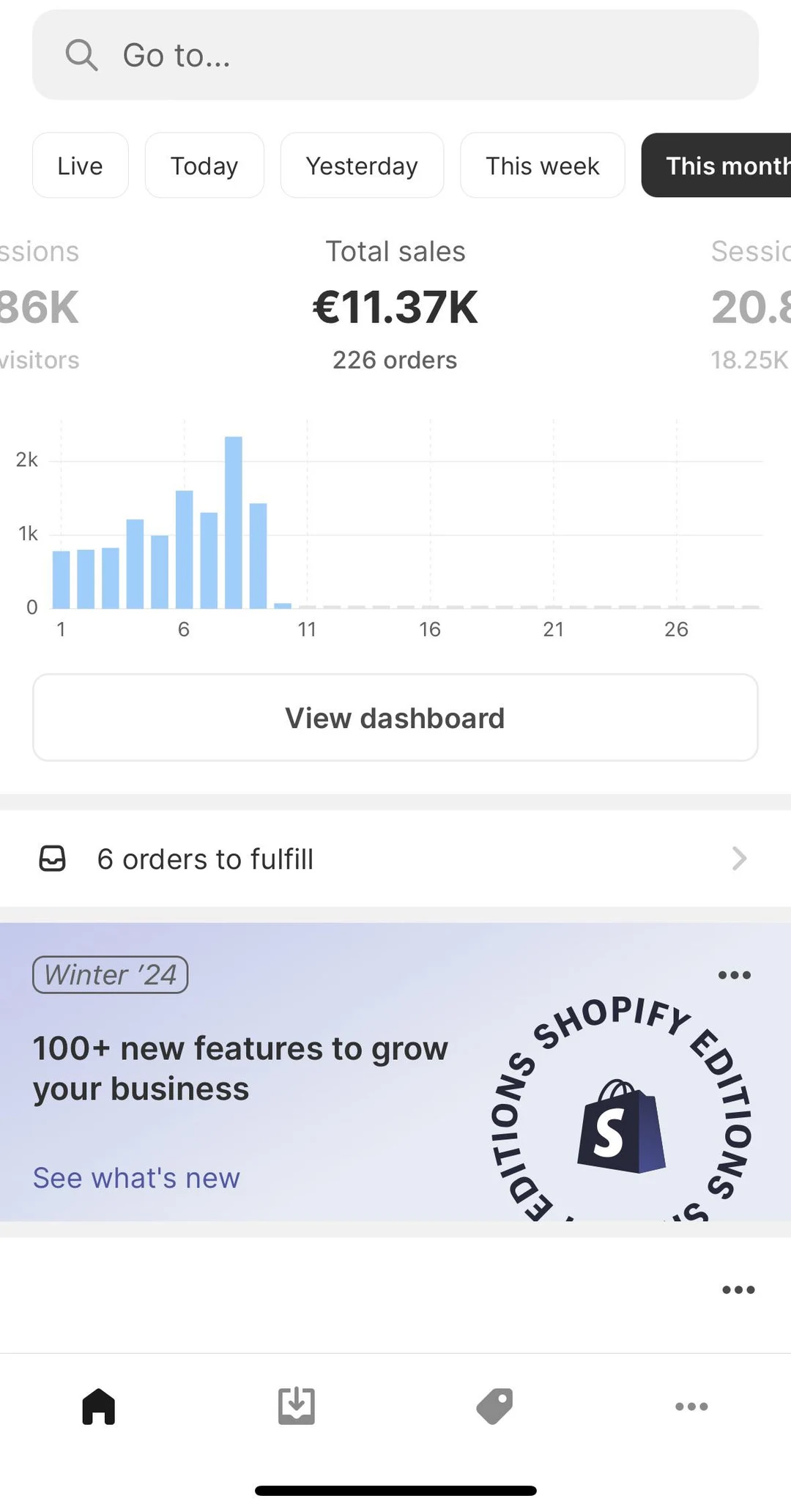The height and width of the screenshot is (1512, 791).
Task: Click the See what's new link
Action: 135,1177
